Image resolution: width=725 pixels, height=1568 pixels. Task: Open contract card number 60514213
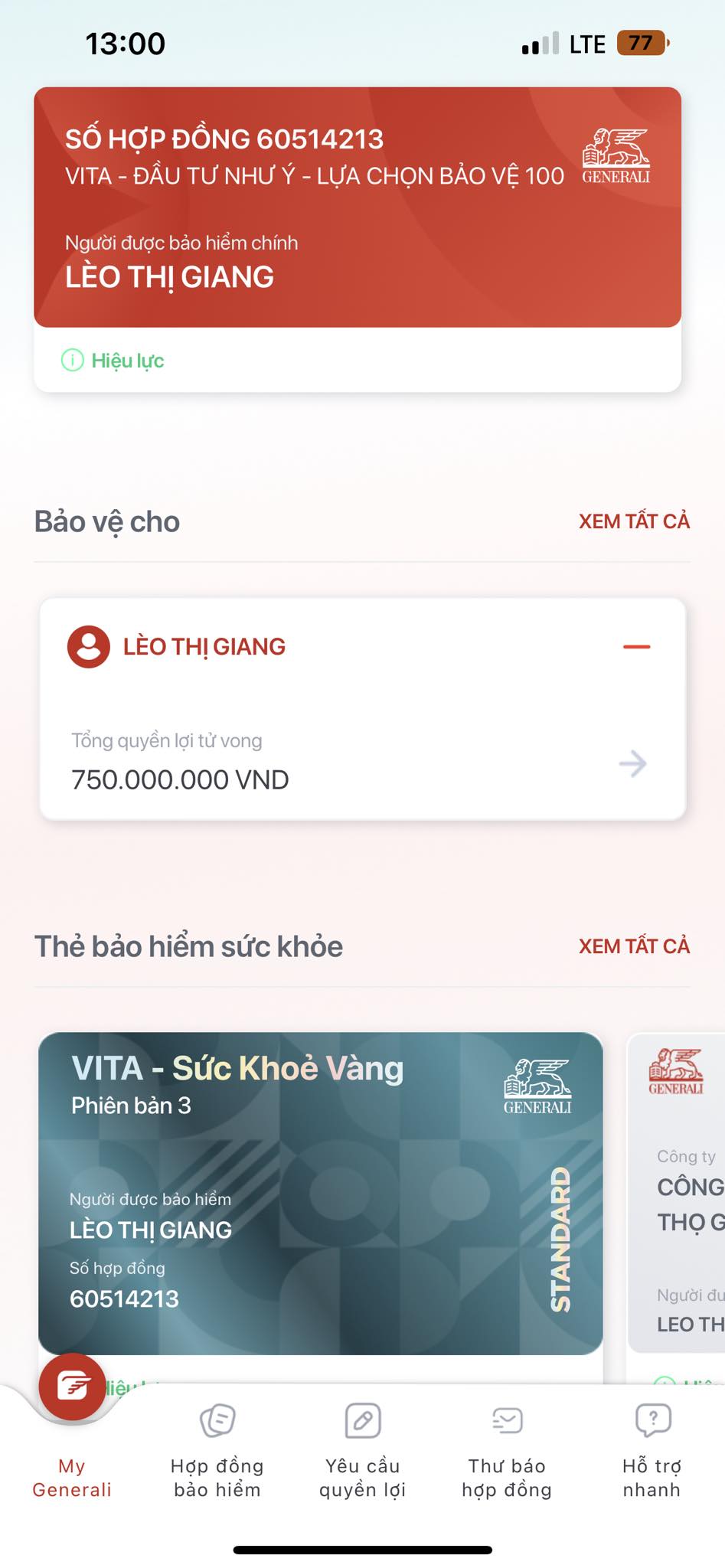tap(357, 207)
